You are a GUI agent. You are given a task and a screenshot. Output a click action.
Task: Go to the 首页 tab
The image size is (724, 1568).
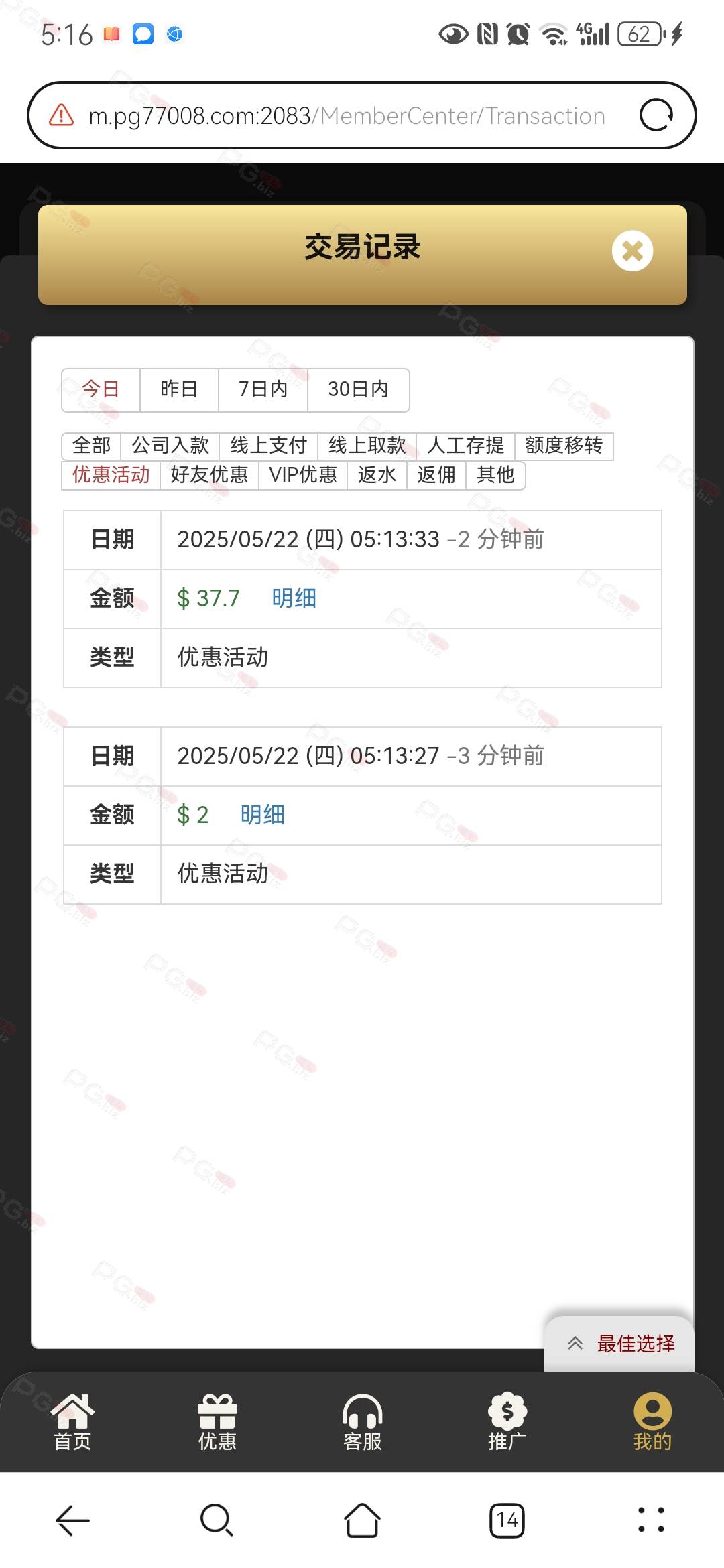(x=72, y=1423)
